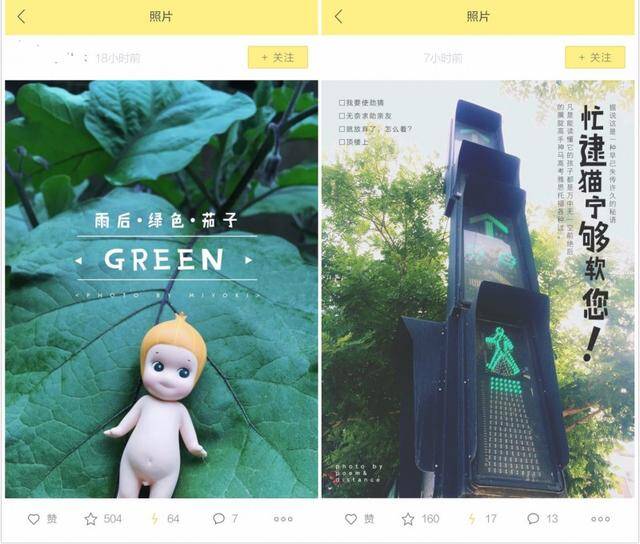
Task: Follow the author posted 18小时前
Action: 277,57
